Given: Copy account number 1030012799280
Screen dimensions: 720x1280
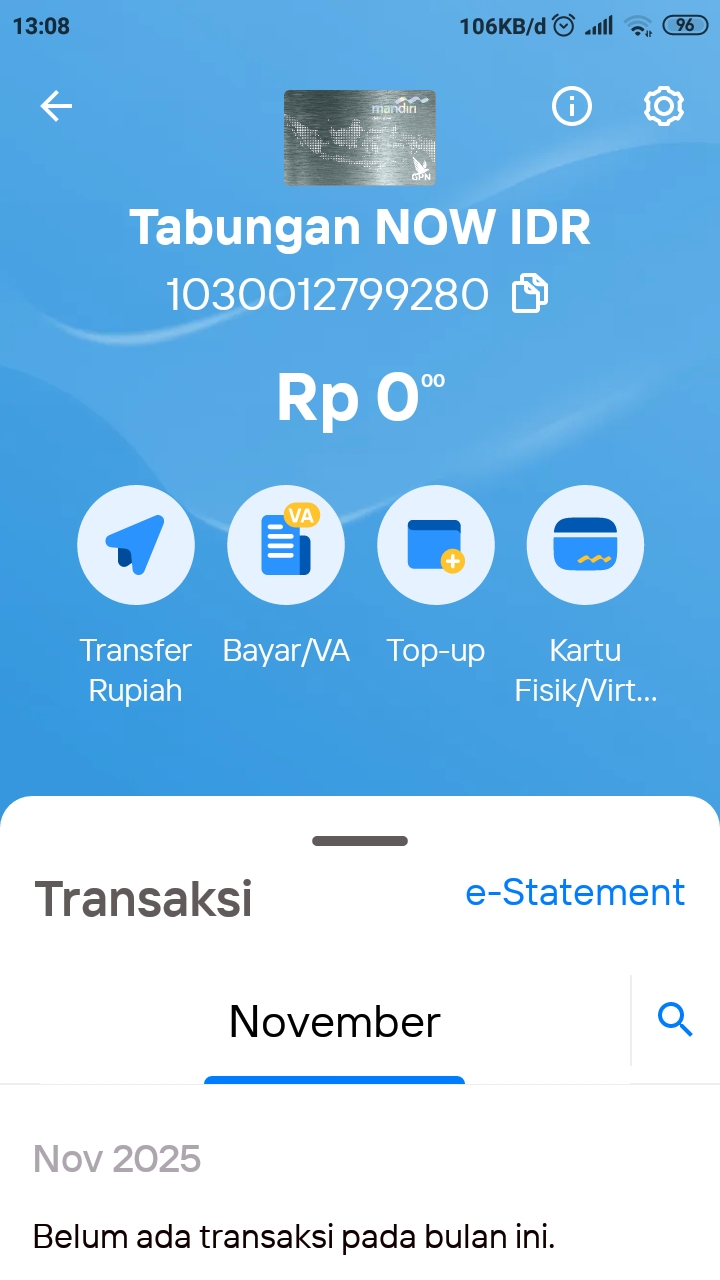Looking at the screenshot, I should click(x=530, y=294).
